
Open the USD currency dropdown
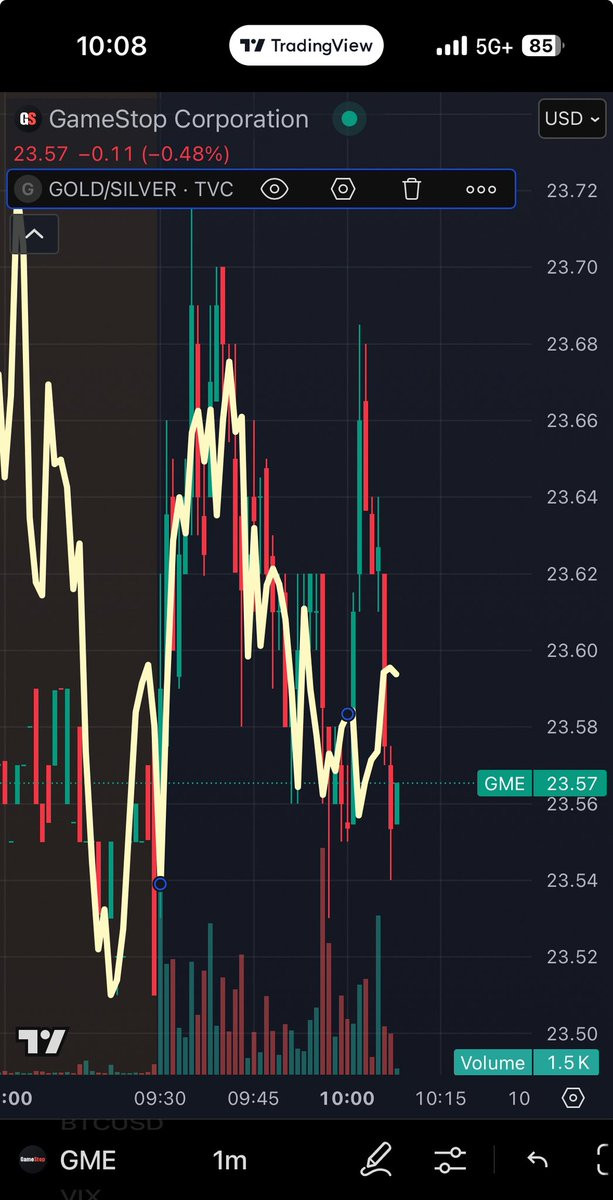[572, 118]
